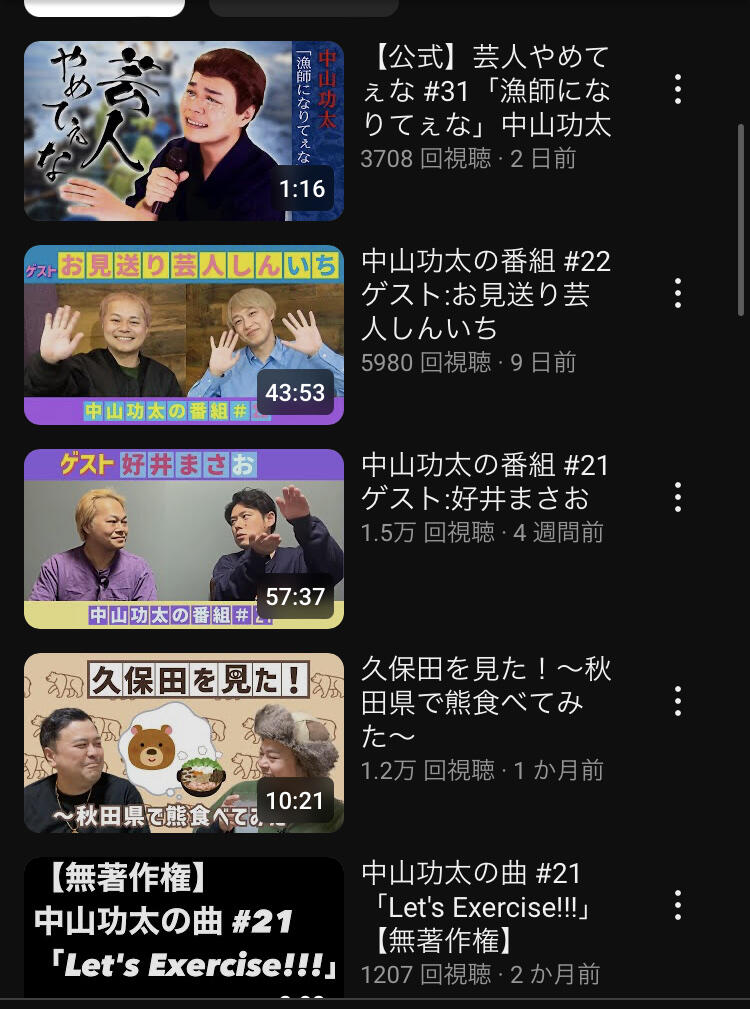Open the menu for 中山功太の曲 #21 Let's Exercise!!!

click(x=677, y=905)
